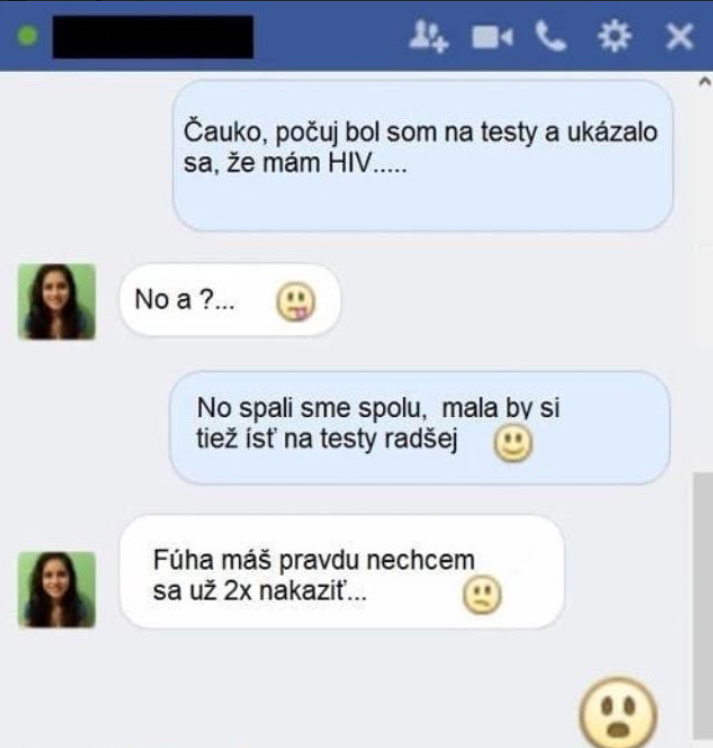Add friends to this chat

(x=429, y=37)
